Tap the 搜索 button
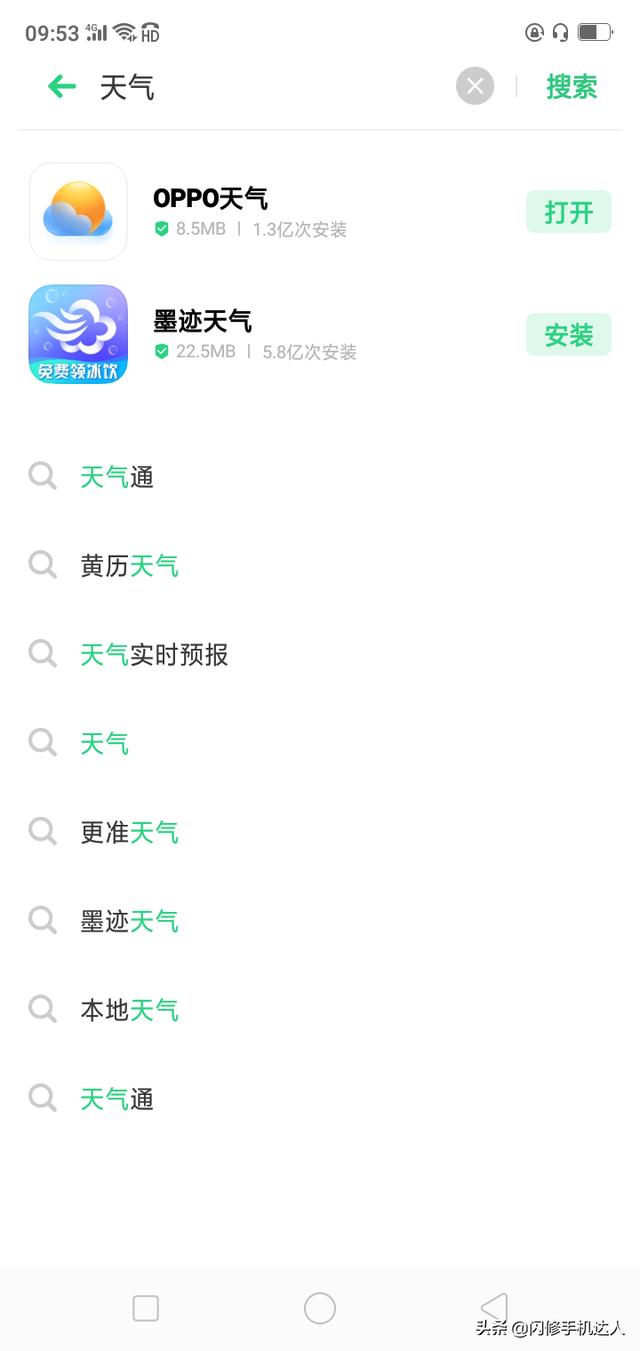The height and width of the screenshot is (1351, 640). point(571,87)
